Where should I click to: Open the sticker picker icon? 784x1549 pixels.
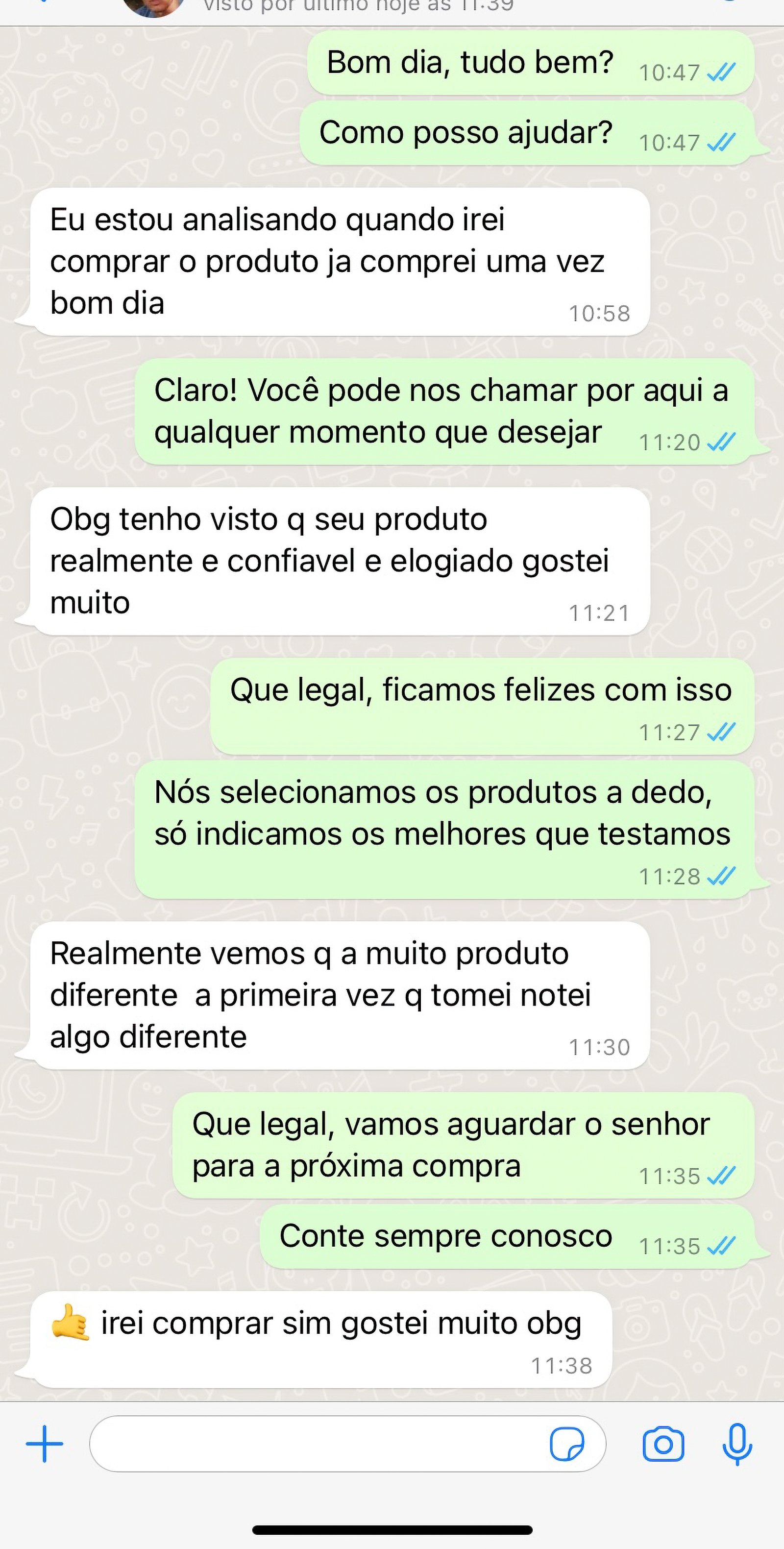point(567,1444)
